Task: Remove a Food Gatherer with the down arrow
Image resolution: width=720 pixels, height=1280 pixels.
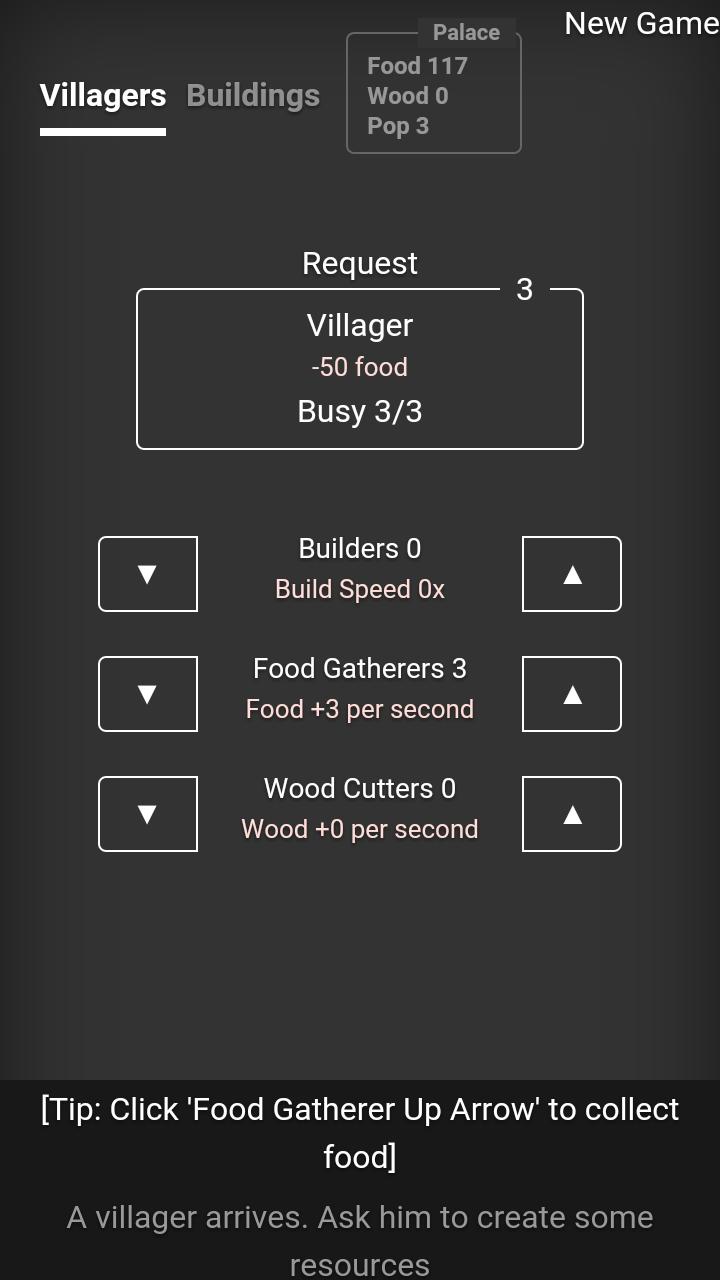Action: pyautogui.click(x=147, y=693)
